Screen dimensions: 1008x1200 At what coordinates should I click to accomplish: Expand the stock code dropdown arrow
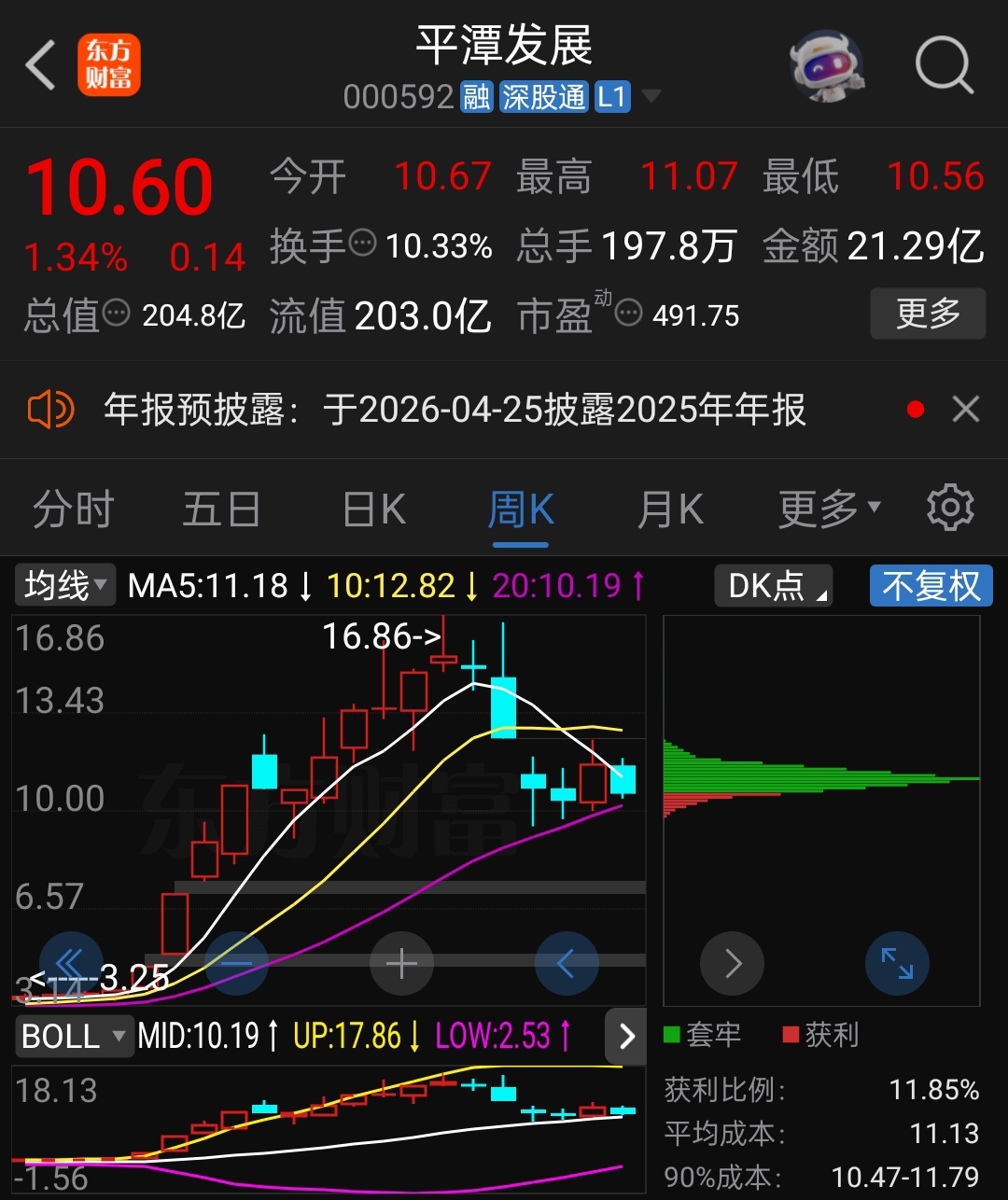651,97
